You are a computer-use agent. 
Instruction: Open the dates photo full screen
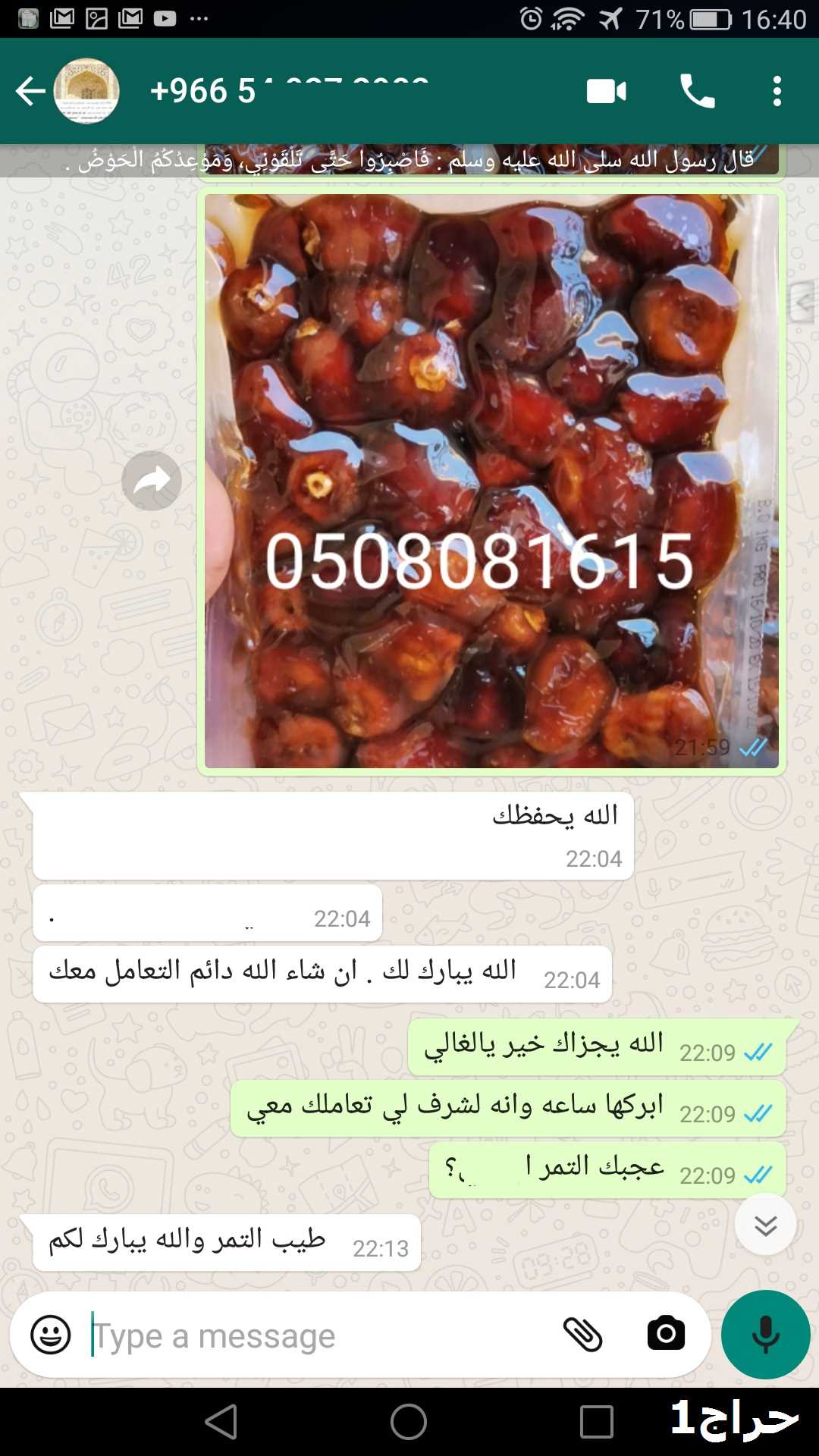(491, 481)
